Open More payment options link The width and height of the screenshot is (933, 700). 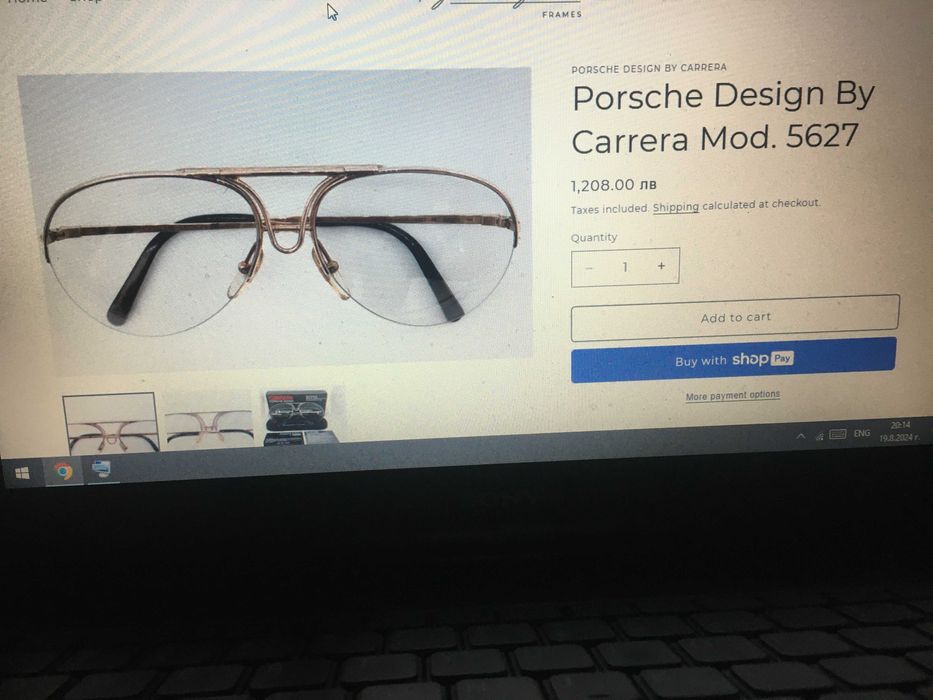coord(732,396)
